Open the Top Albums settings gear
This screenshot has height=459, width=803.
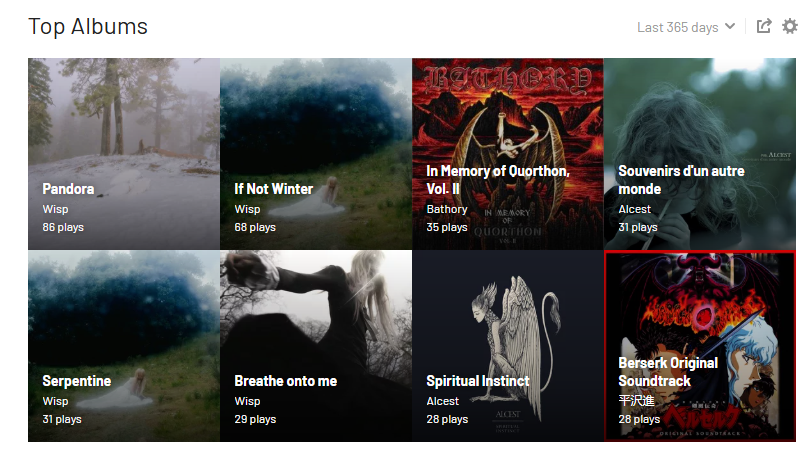pyautogui.click(x=789, y=27)
